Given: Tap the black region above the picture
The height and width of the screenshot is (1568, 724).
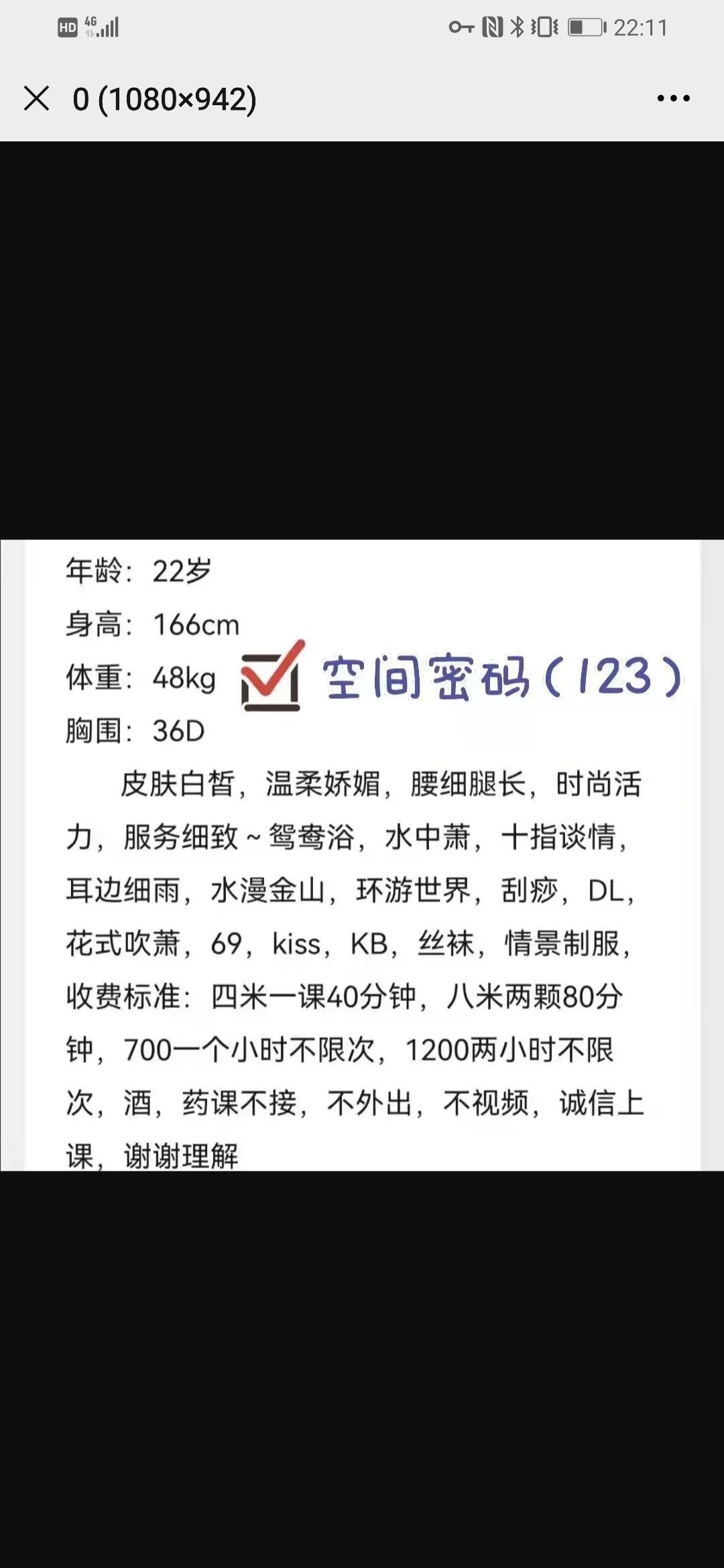Looking at the screenshot, I should [x=362, y=335].
